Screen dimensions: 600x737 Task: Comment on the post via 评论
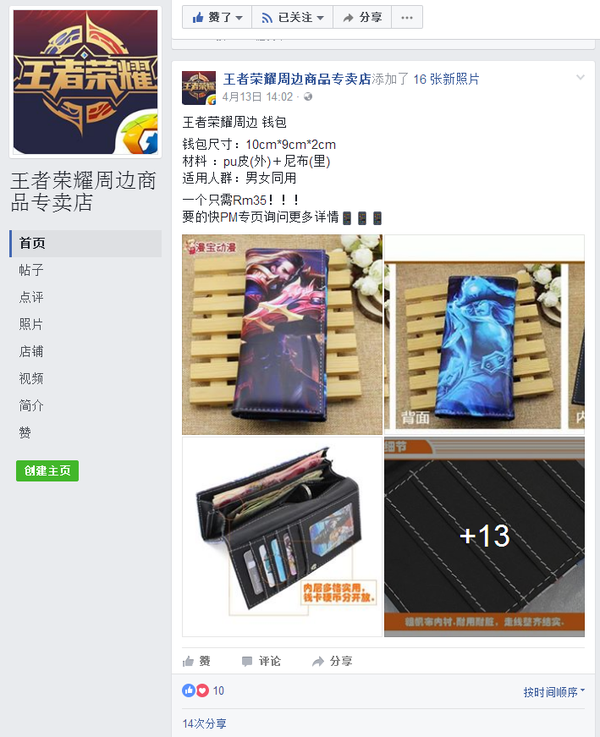(x=261, y=661)
